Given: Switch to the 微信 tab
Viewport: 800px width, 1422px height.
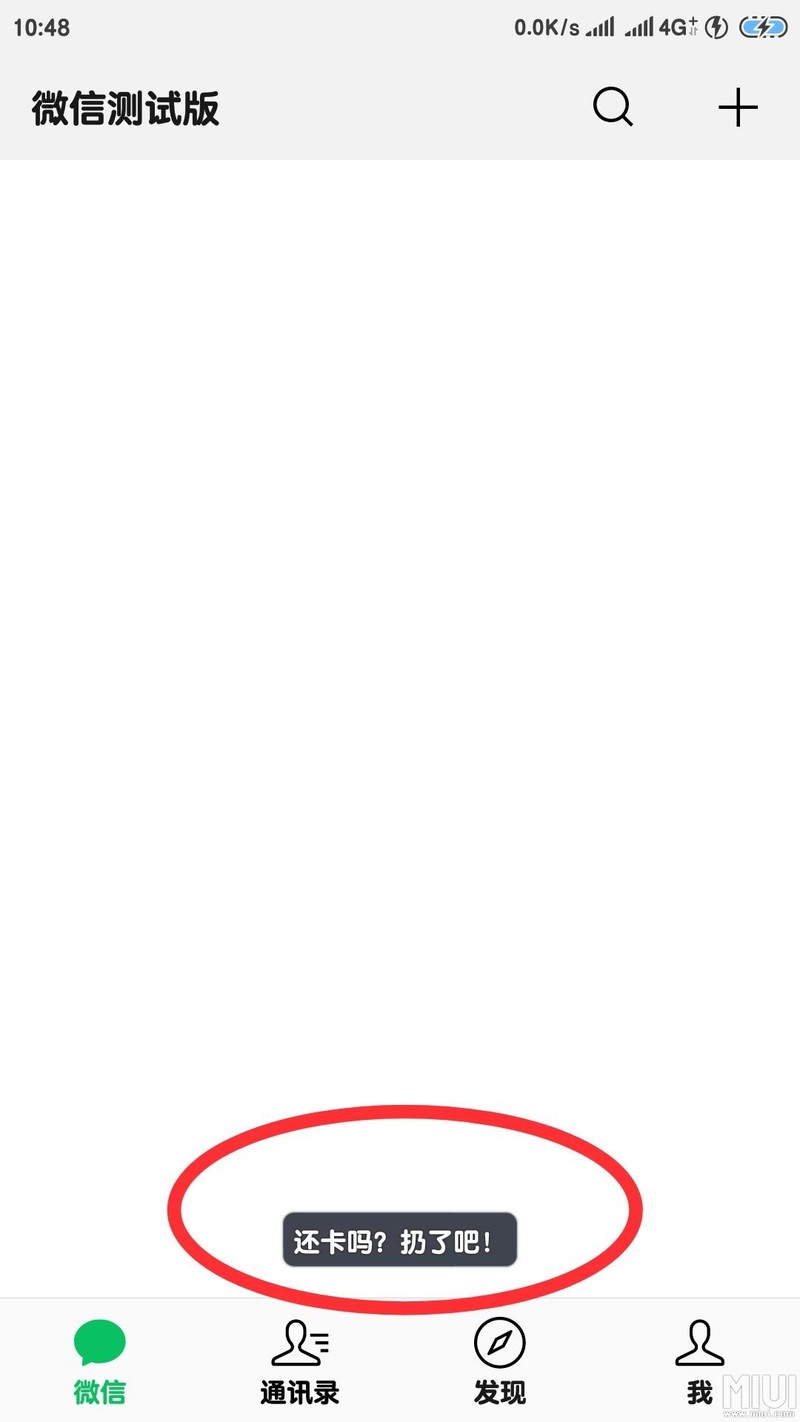Looking at the screenshot, I should pos(100,1360).
